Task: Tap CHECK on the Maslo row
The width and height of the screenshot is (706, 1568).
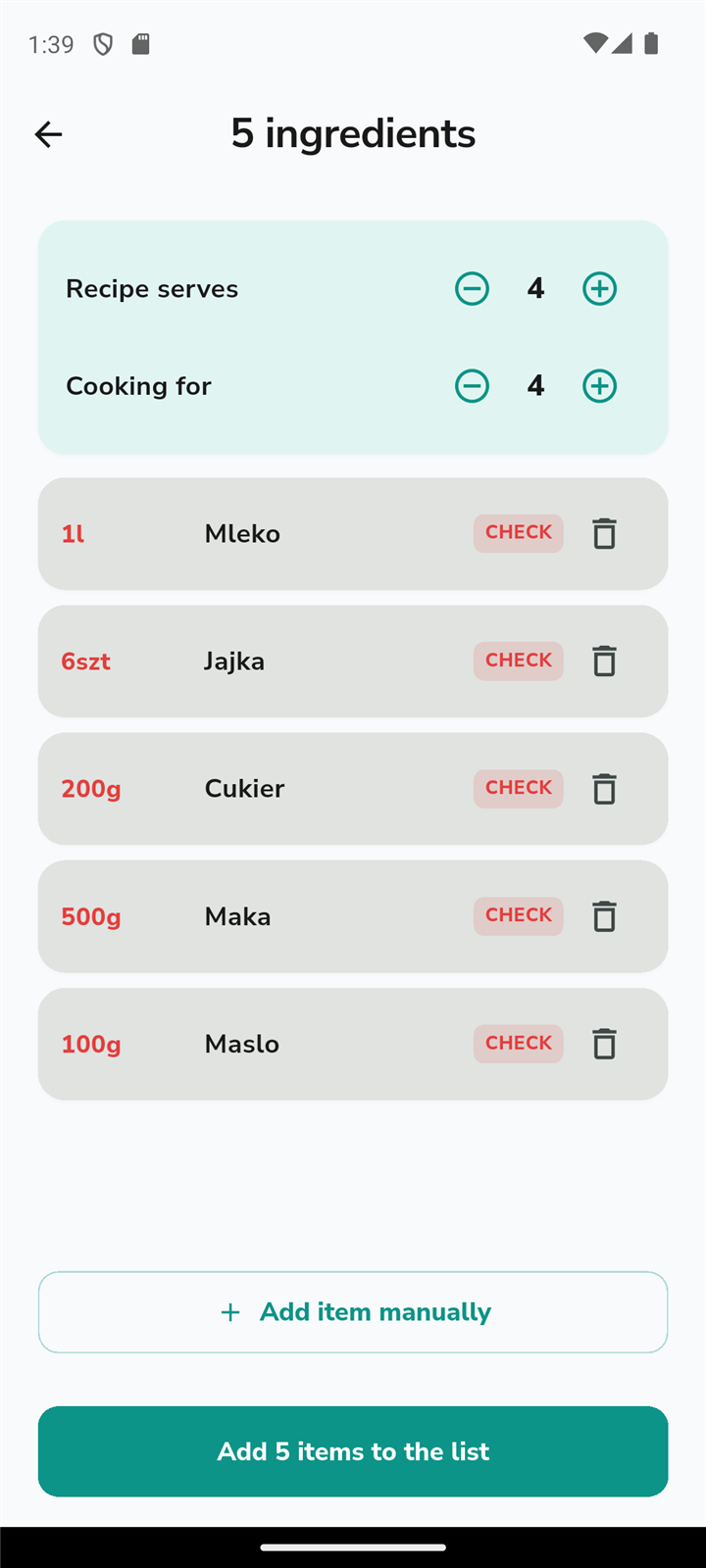Action: pos(519,1043)
